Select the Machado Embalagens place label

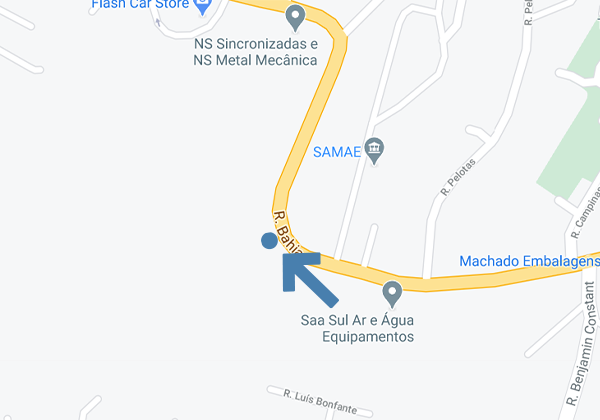click(x=528, y=261)
